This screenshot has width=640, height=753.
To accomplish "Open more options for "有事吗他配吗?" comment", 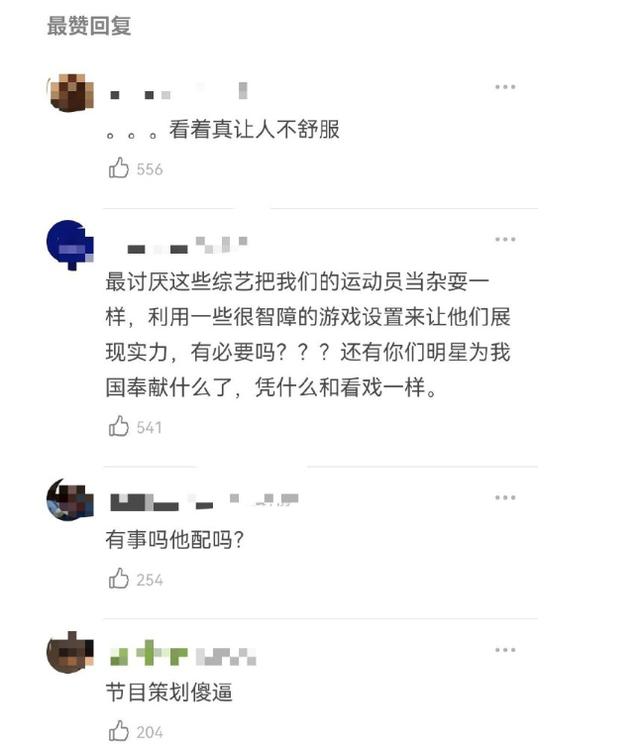I will (505, 497).
